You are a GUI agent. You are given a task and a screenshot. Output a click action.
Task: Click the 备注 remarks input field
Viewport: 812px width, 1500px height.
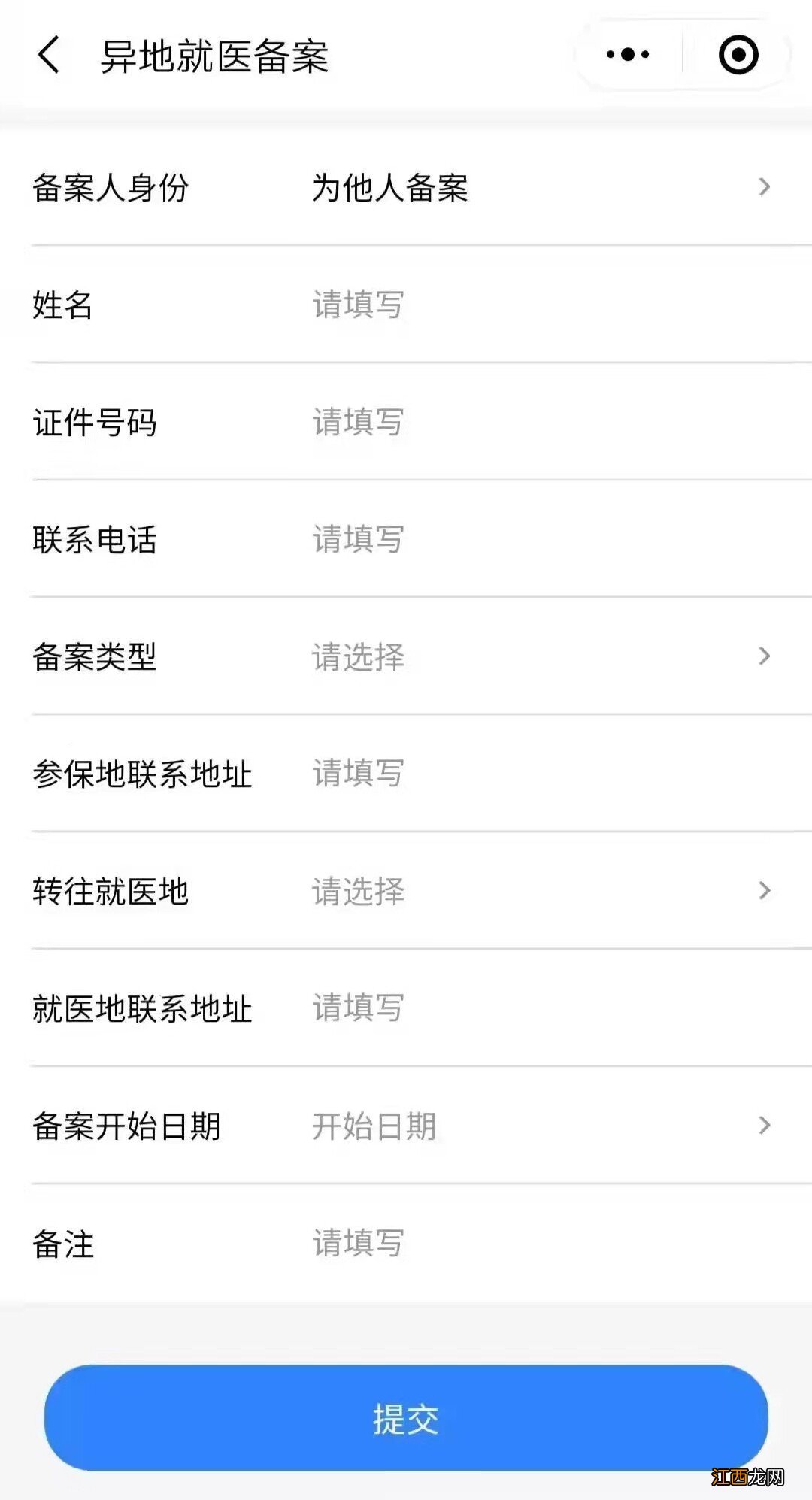tap(451, 1243)
